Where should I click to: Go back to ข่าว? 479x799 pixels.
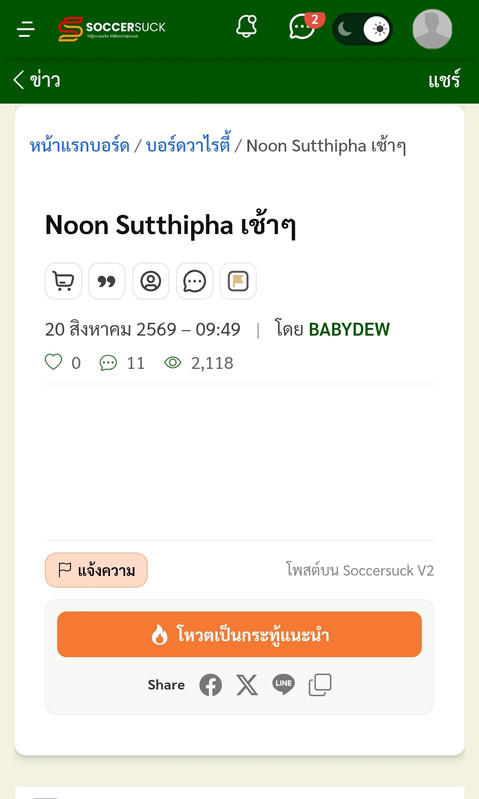tap(37, 80)
